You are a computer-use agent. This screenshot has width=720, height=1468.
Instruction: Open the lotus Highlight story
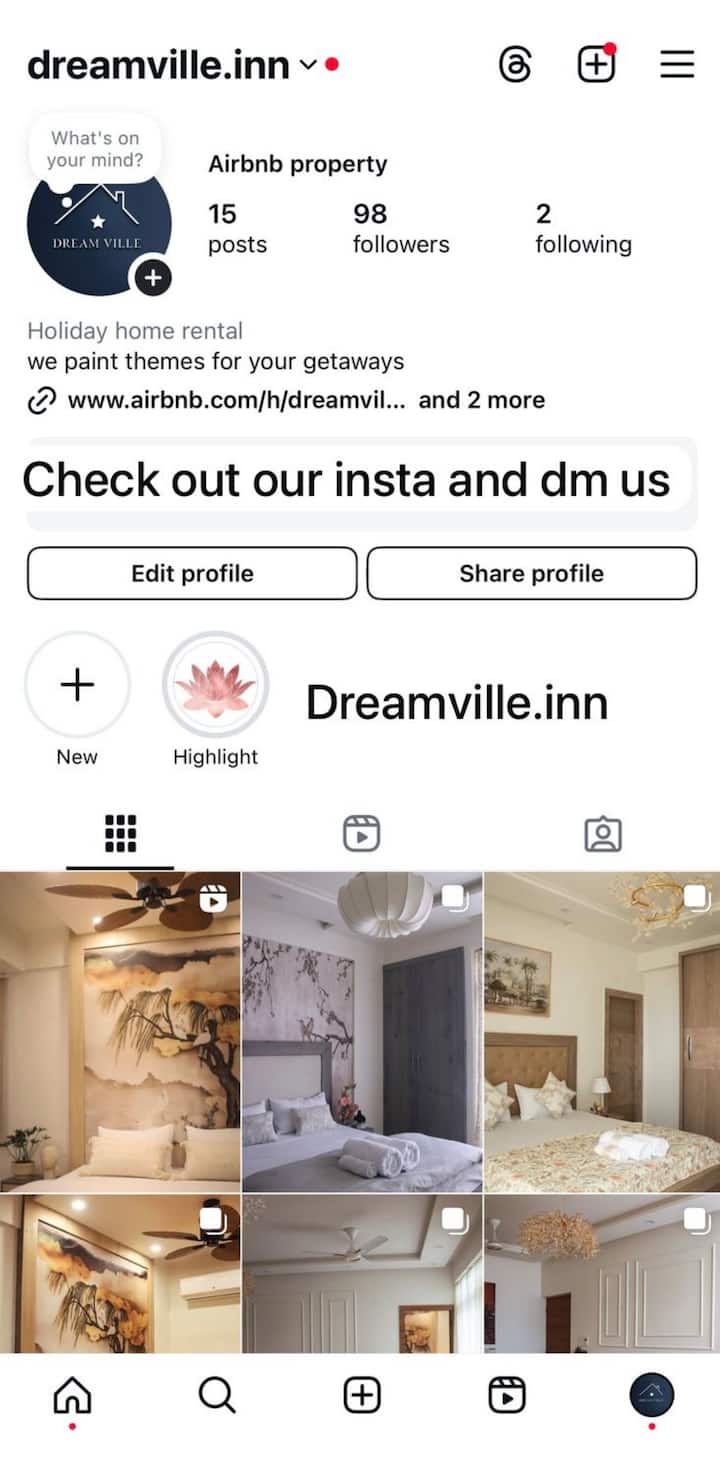pyautogui.click(x=215, y=685)
